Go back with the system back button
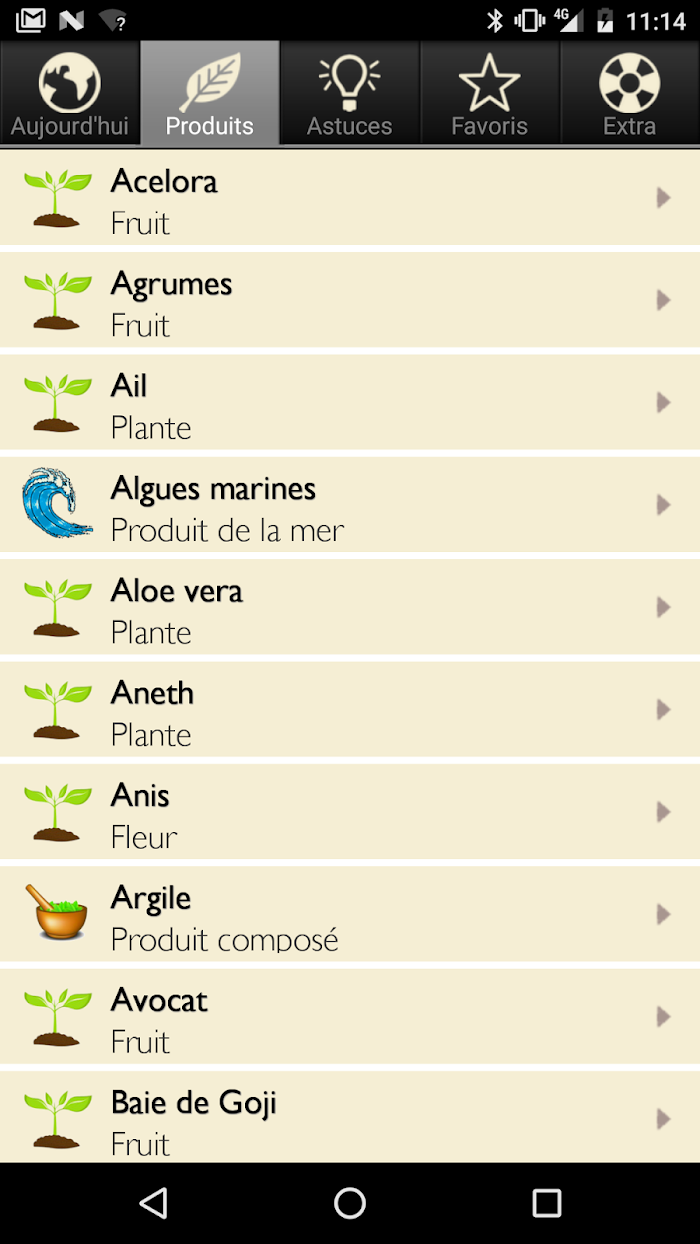 point(153,1203)
